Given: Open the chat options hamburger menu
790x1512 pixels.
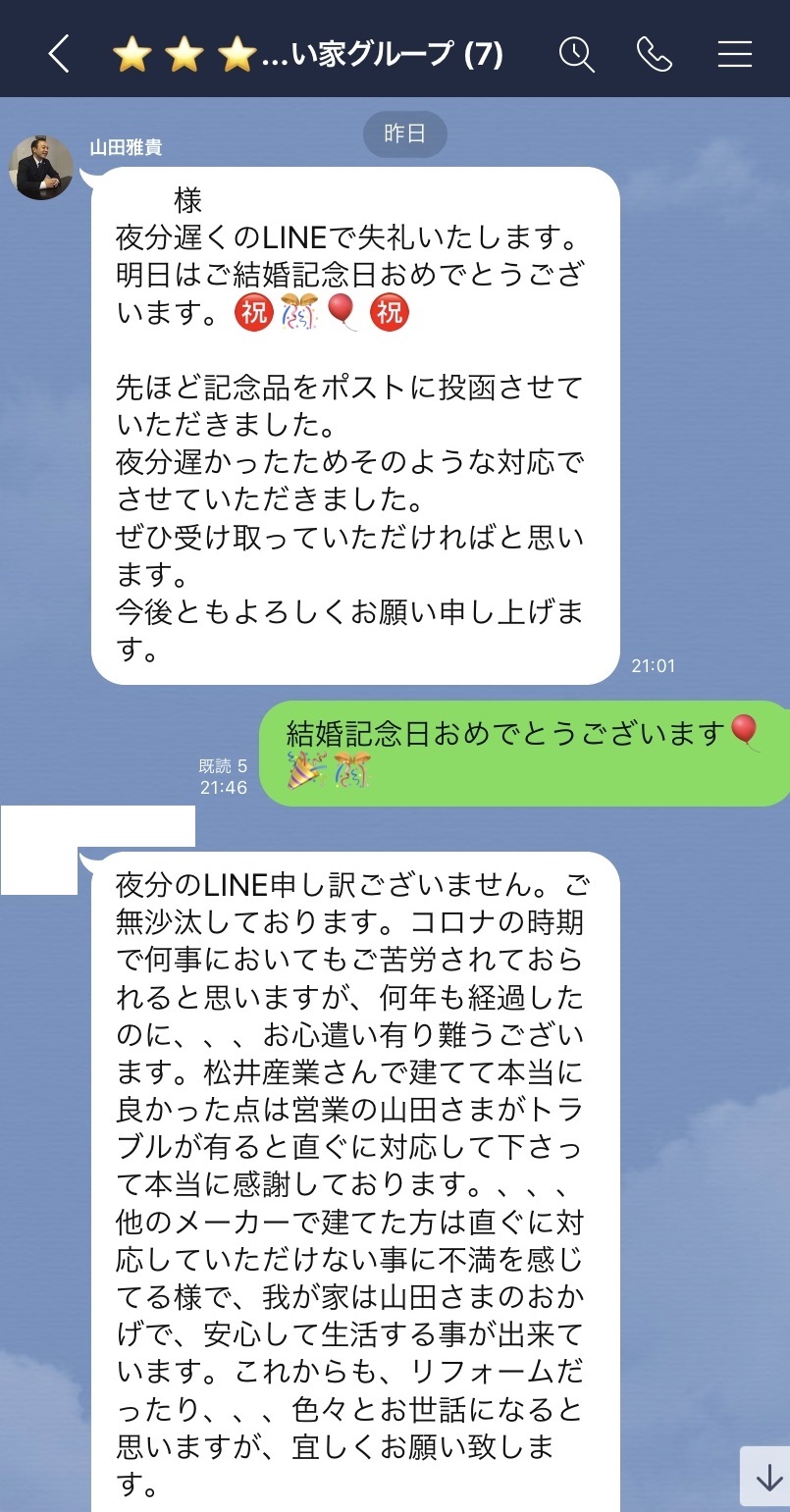Looking at the screenshot, I should pyautogui.click(x=734, y=54).
